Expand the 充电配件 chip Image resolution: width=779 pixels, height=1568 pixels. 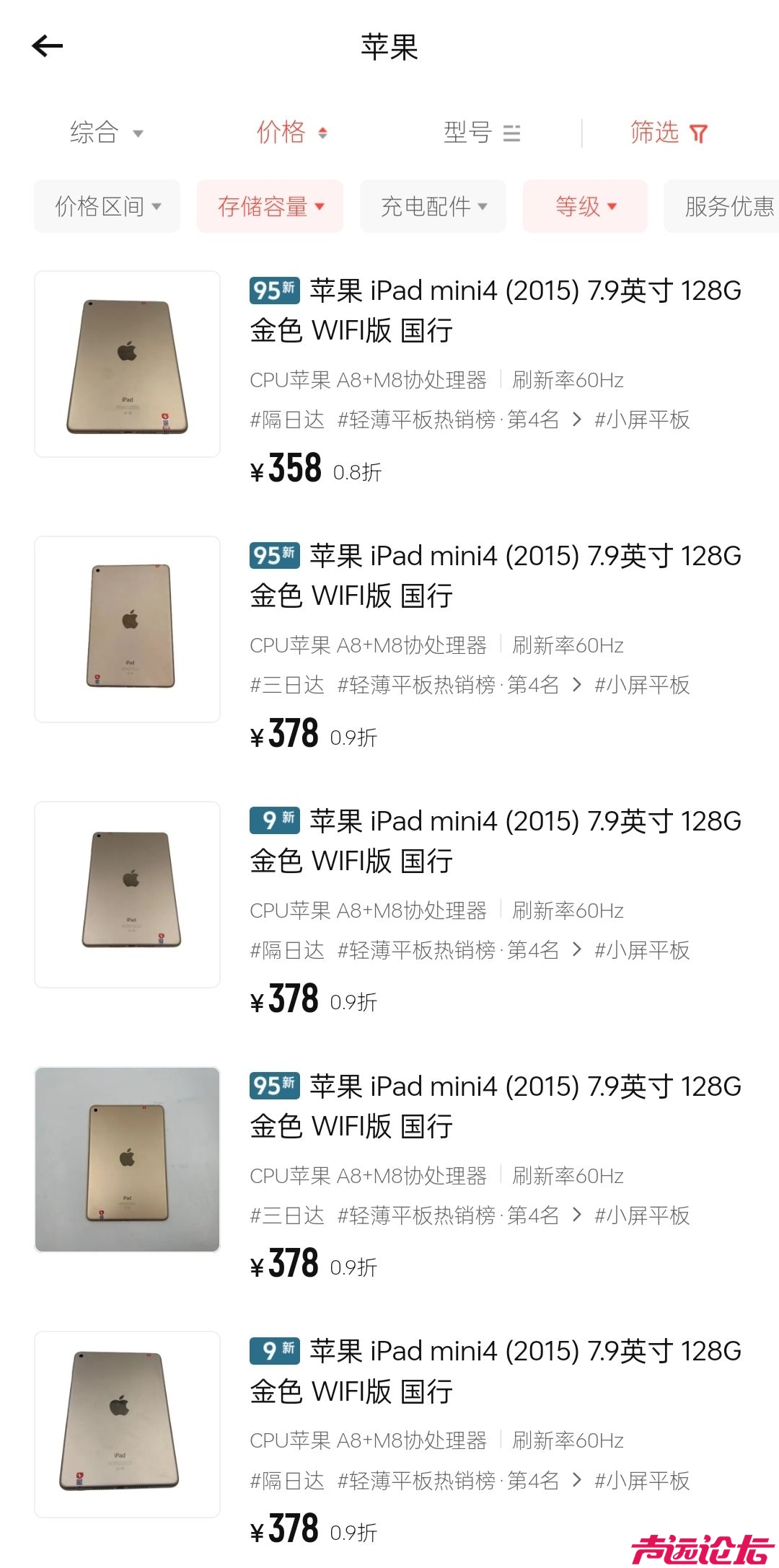point(433,206)
